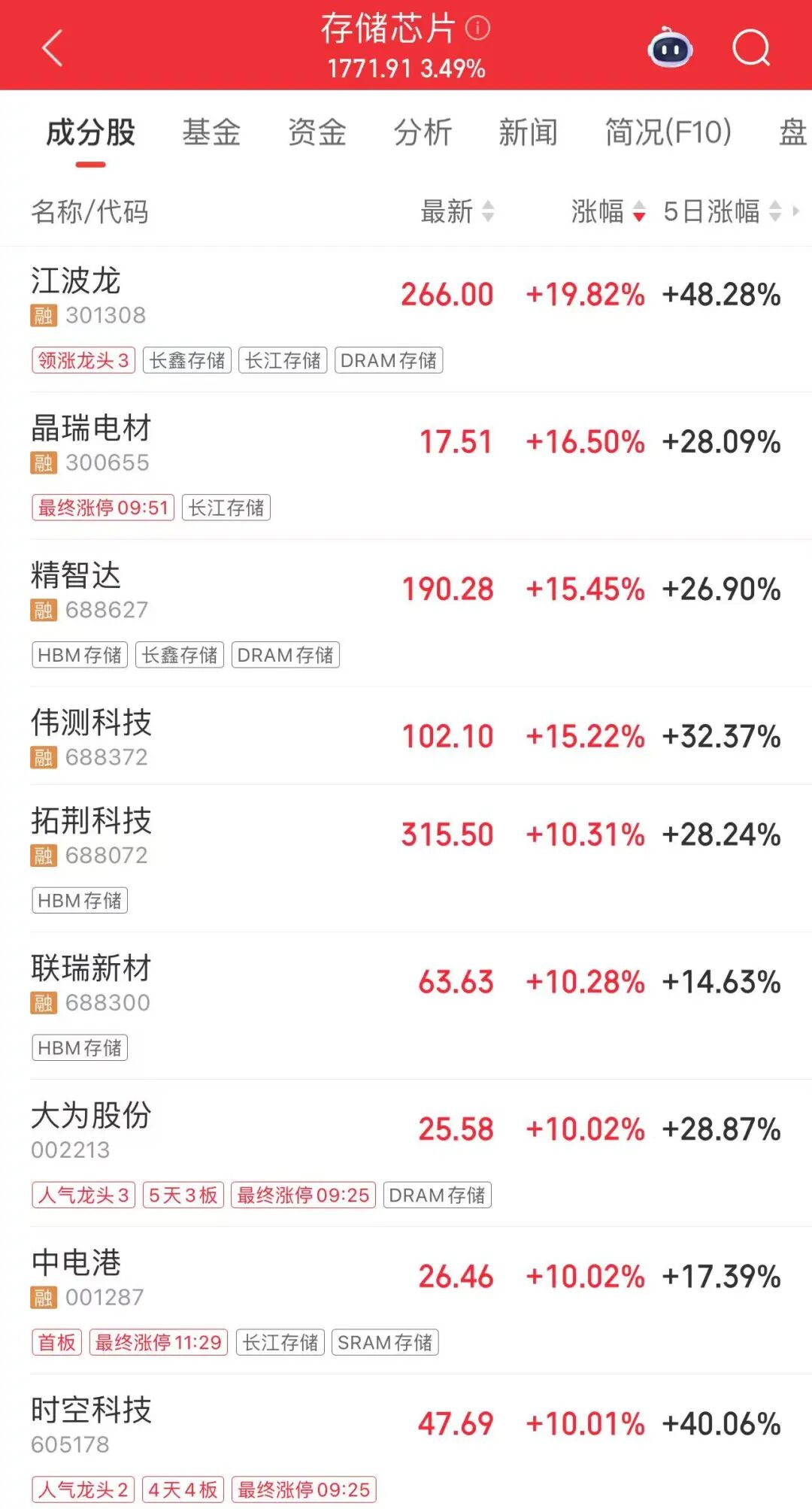Open the 分析 tab
This screenshot has width=812, height=1509.
(423, 132)
